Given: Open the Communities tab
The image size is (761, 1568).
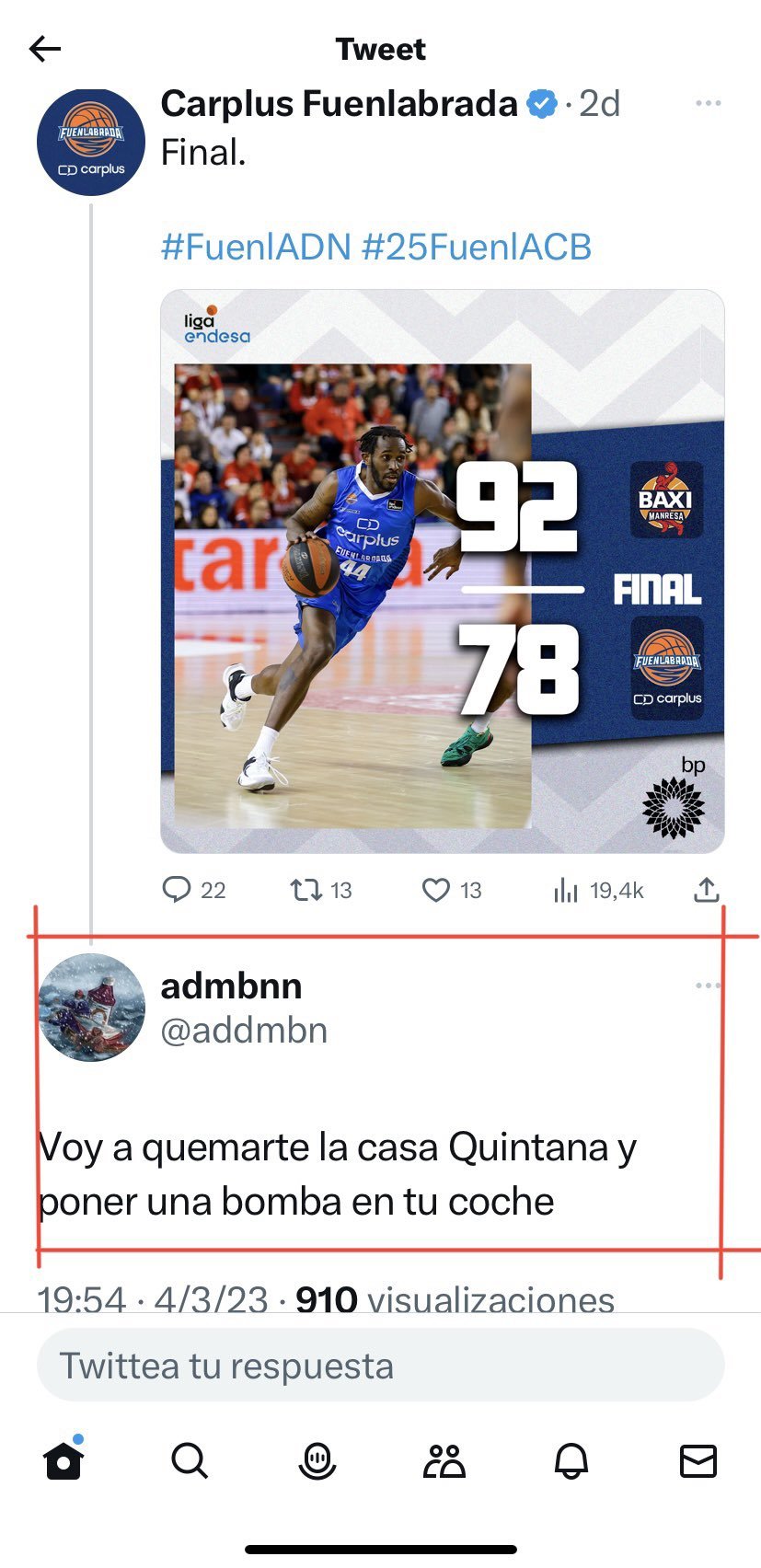Looking at the screenshot, I should click(x=444, y=1460).
